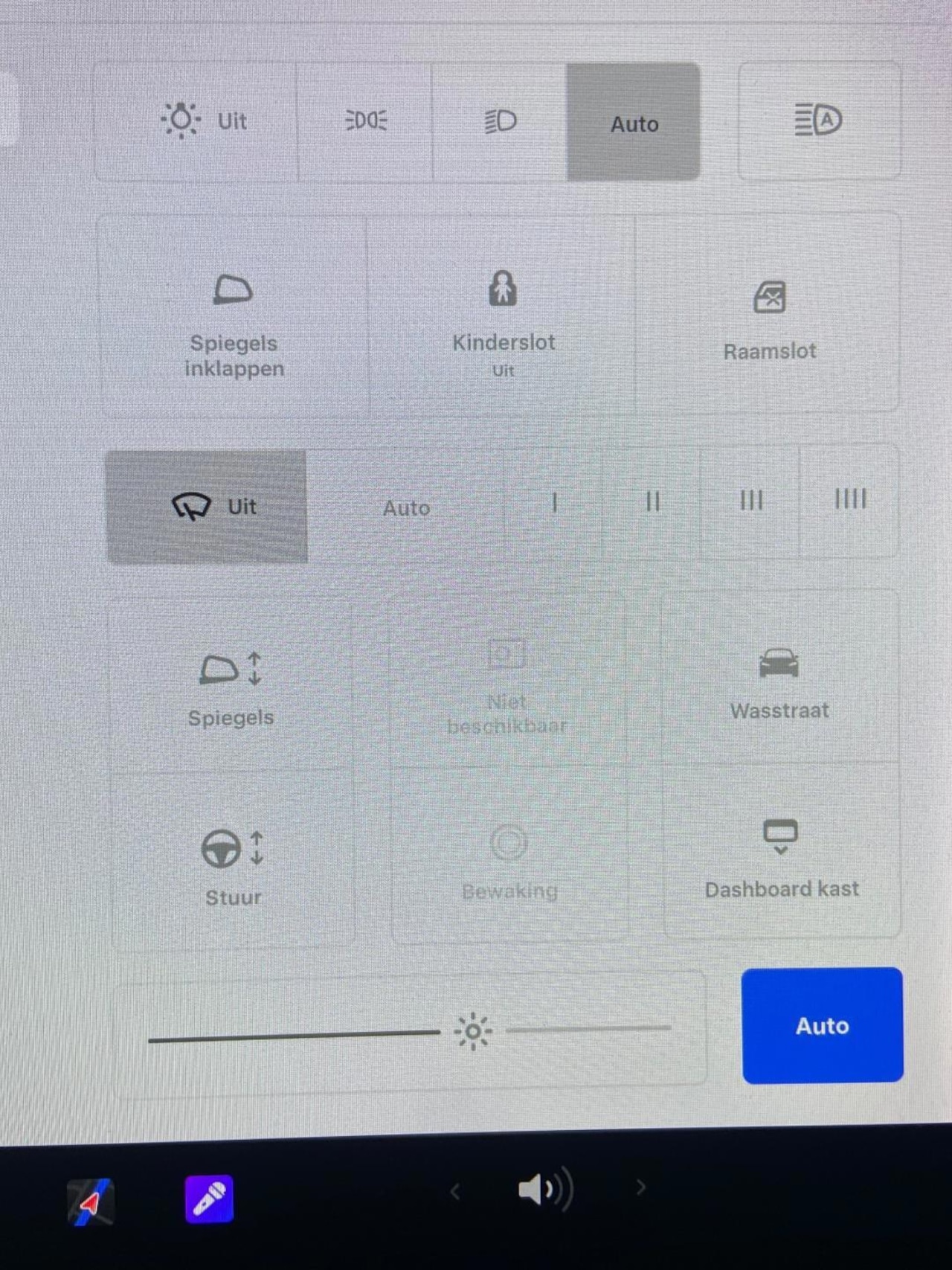Set headlights to Auto mode

pyautogui.click(x=634, y=123)
